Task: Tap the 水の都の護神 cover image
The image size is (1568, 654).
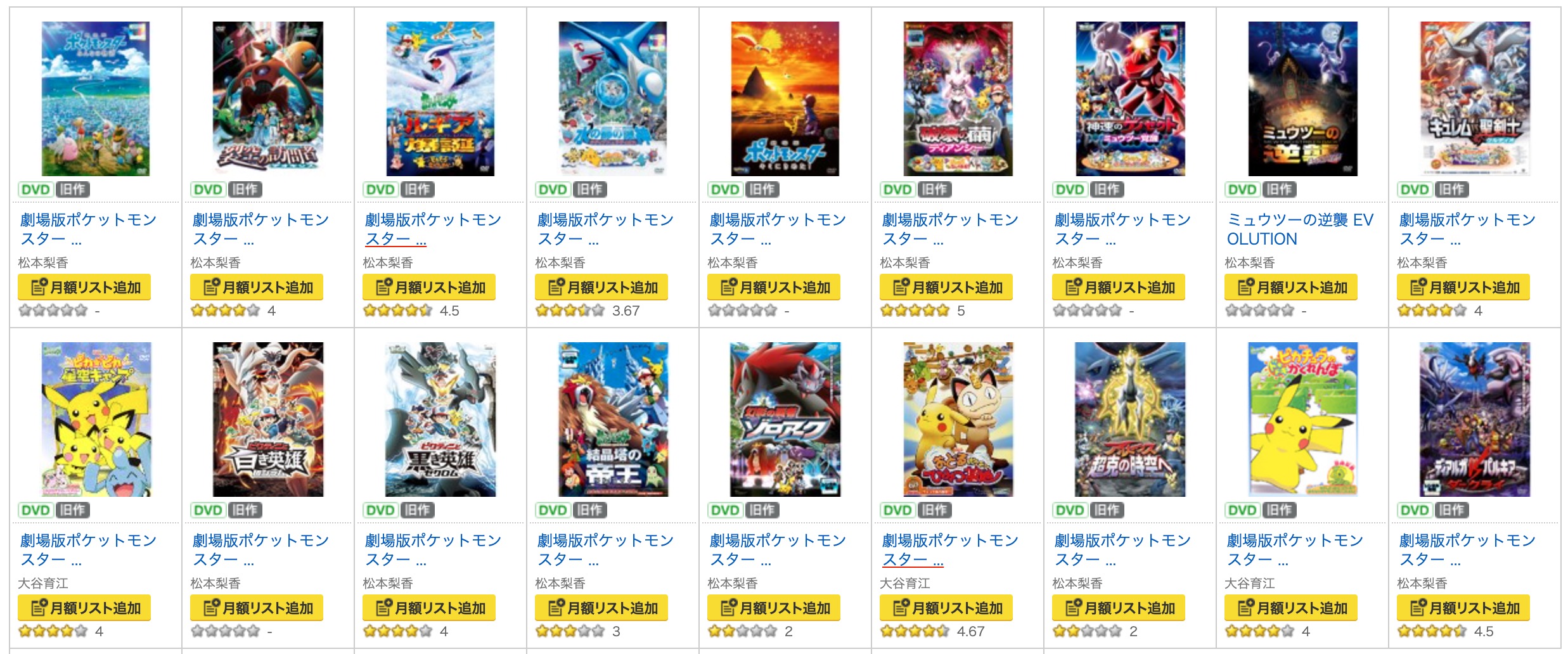Action: click(612, 98)
